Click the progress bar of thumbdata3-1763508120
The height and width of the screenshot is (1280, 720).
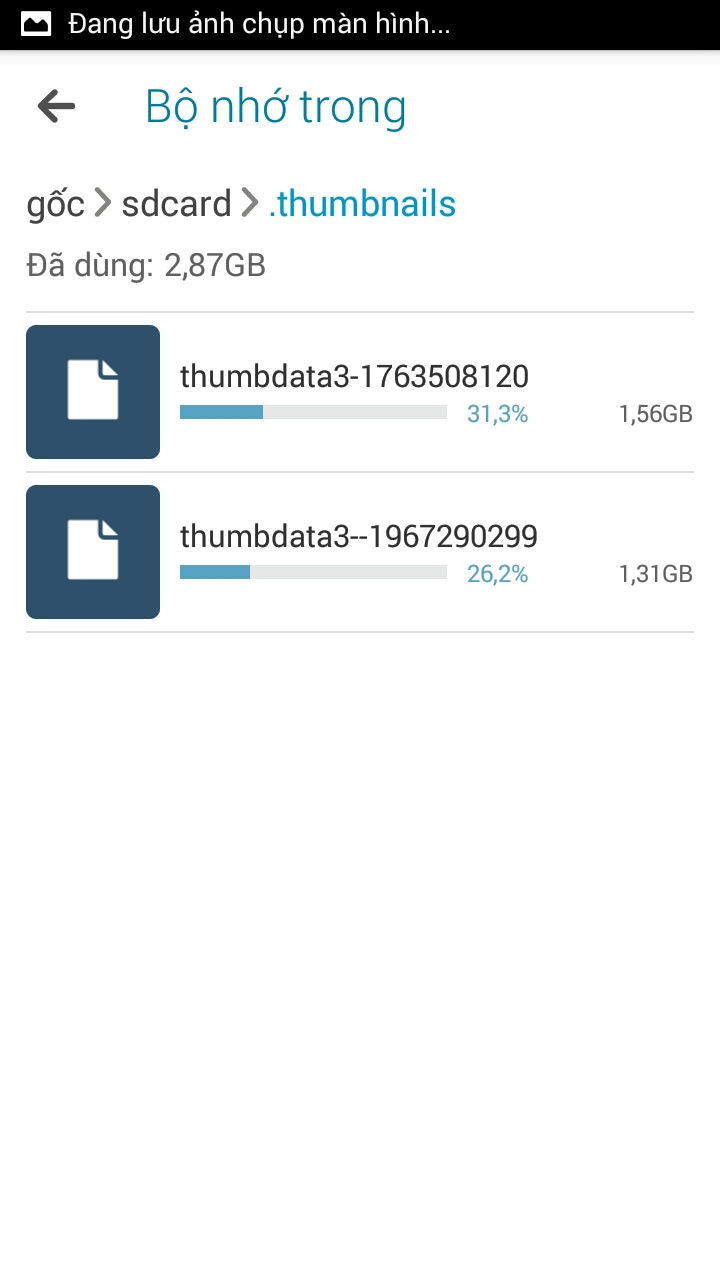312,411
